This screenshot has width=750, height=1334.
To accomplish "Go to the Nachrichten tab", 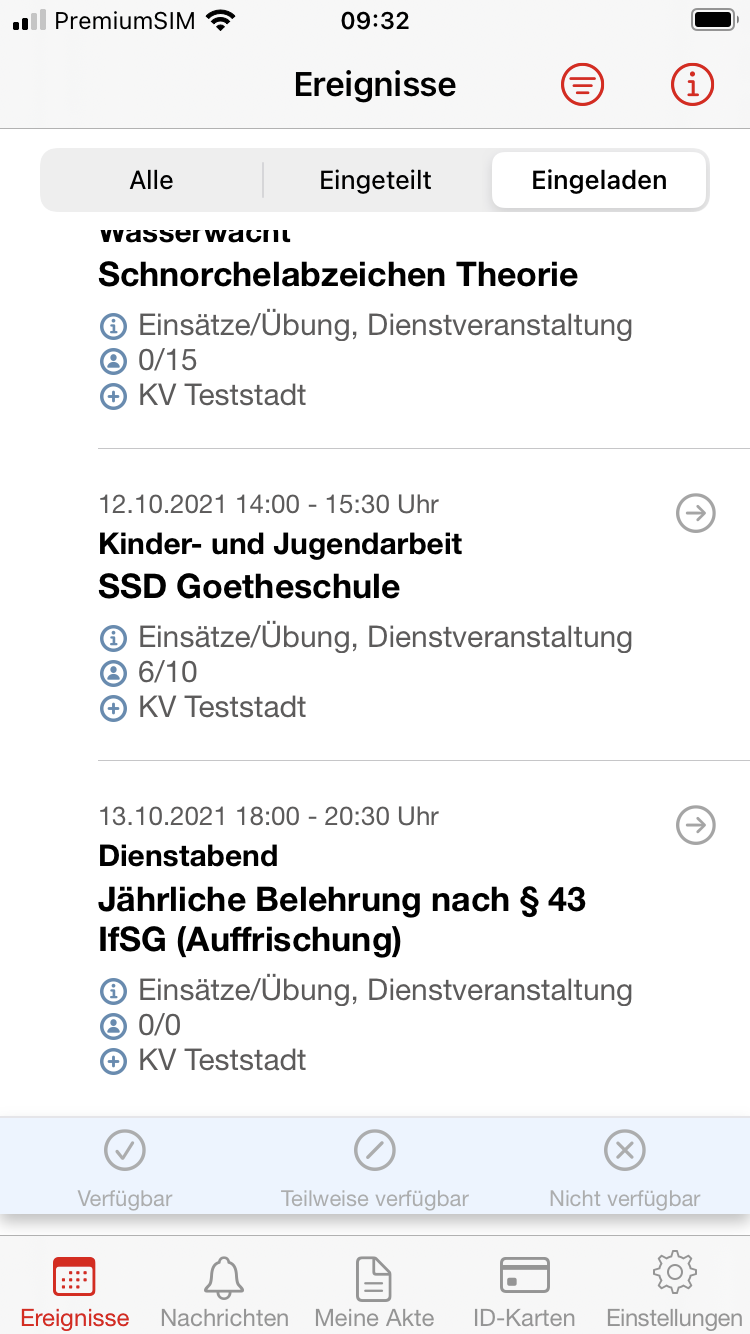I will coord(224,1292).
